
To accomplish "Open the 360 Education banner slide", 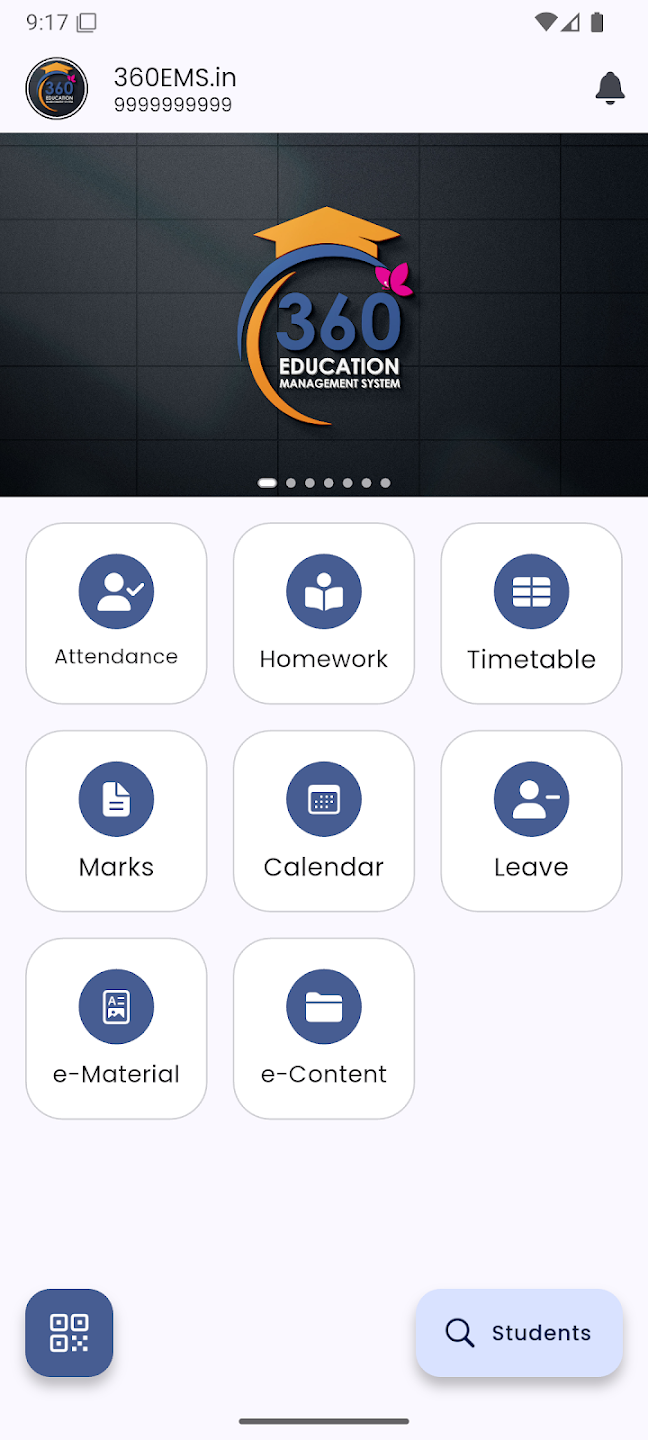I will (324, 315).
